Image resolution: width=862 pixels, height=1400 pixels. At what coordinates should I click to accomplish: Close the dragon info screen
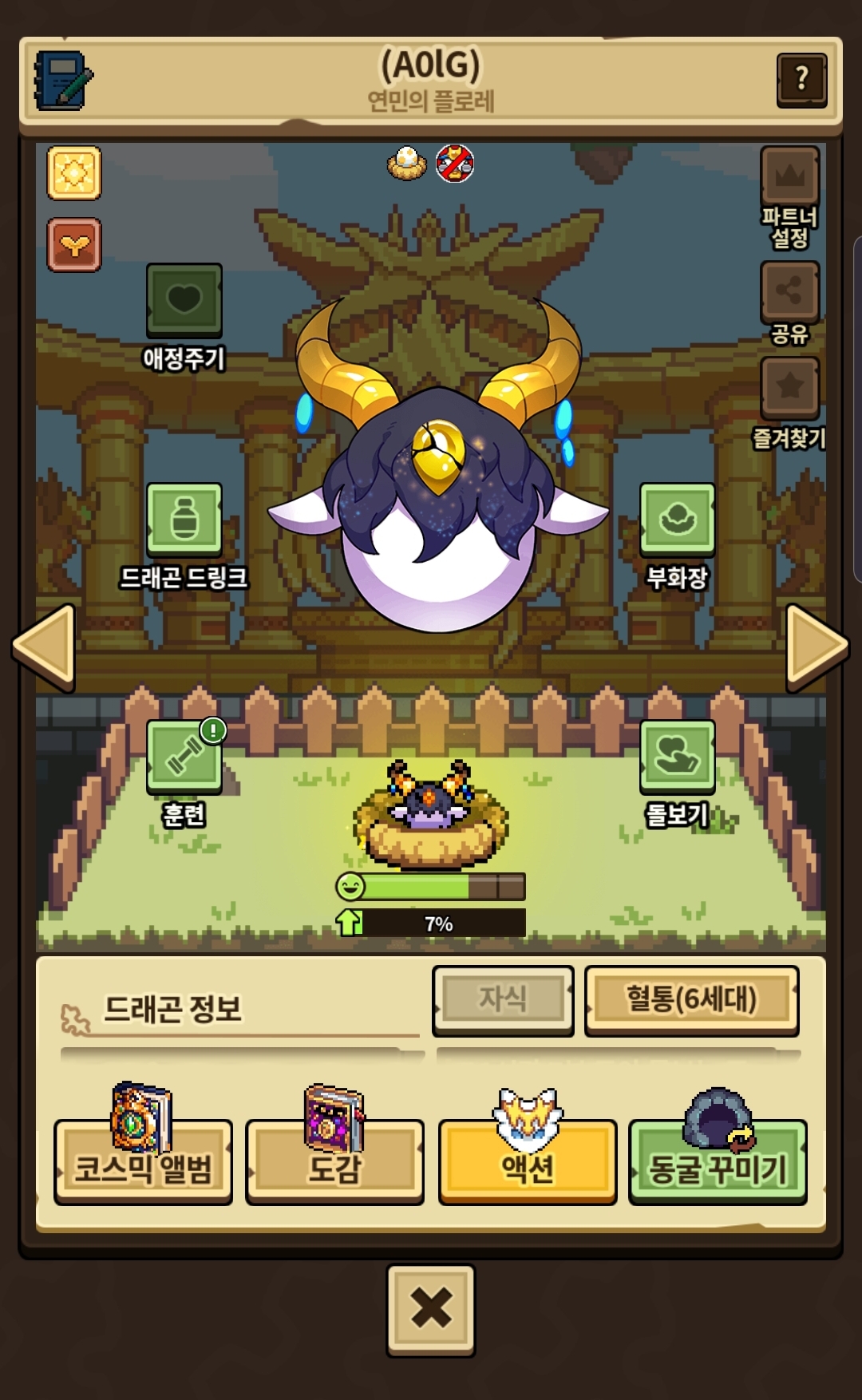431,1310
